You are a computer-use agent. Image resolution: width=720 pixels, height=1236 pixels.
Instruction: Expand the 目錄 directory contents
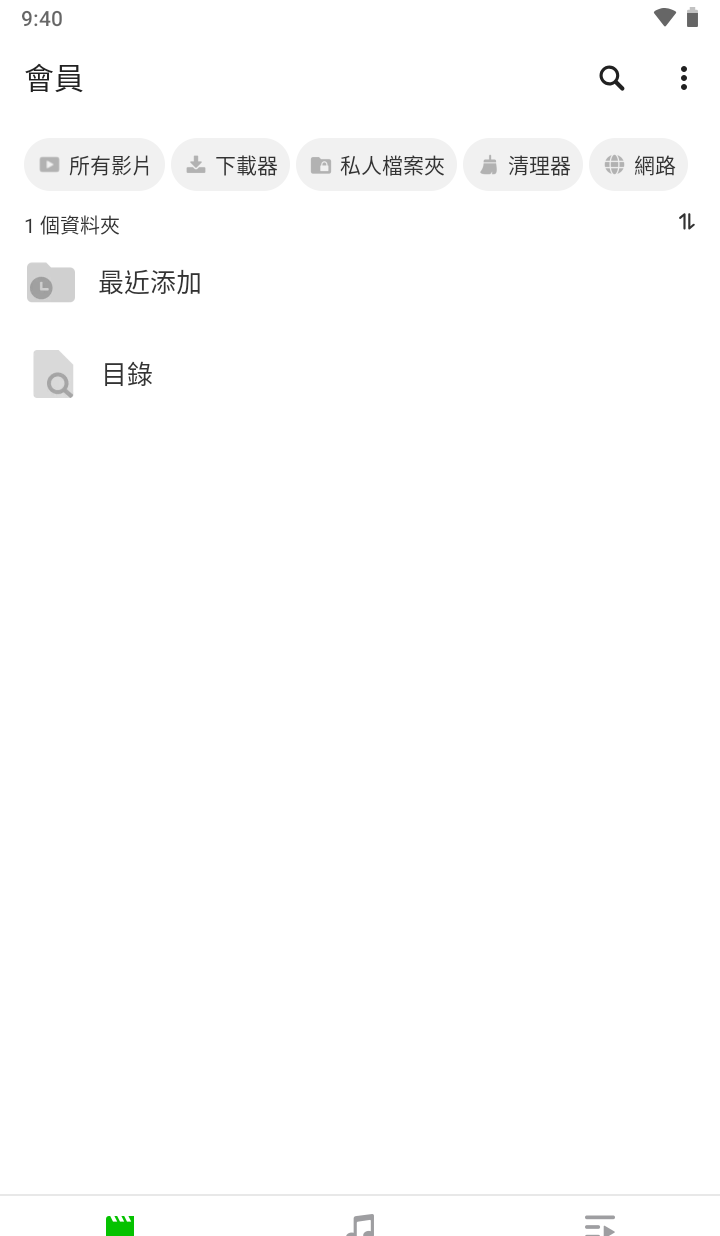(x=127, y=375)
